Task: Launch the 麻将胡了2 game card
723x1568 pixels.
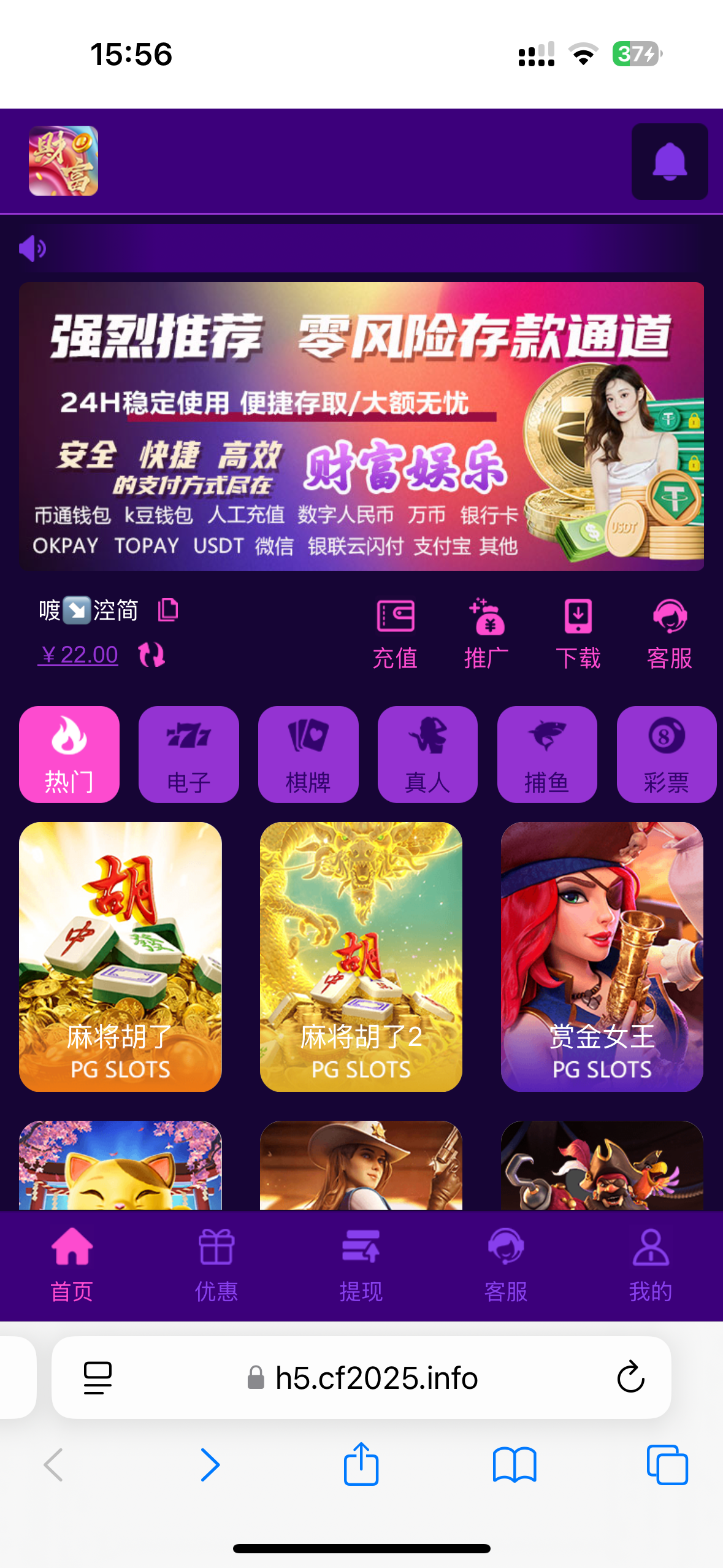Action: (361, 956)
